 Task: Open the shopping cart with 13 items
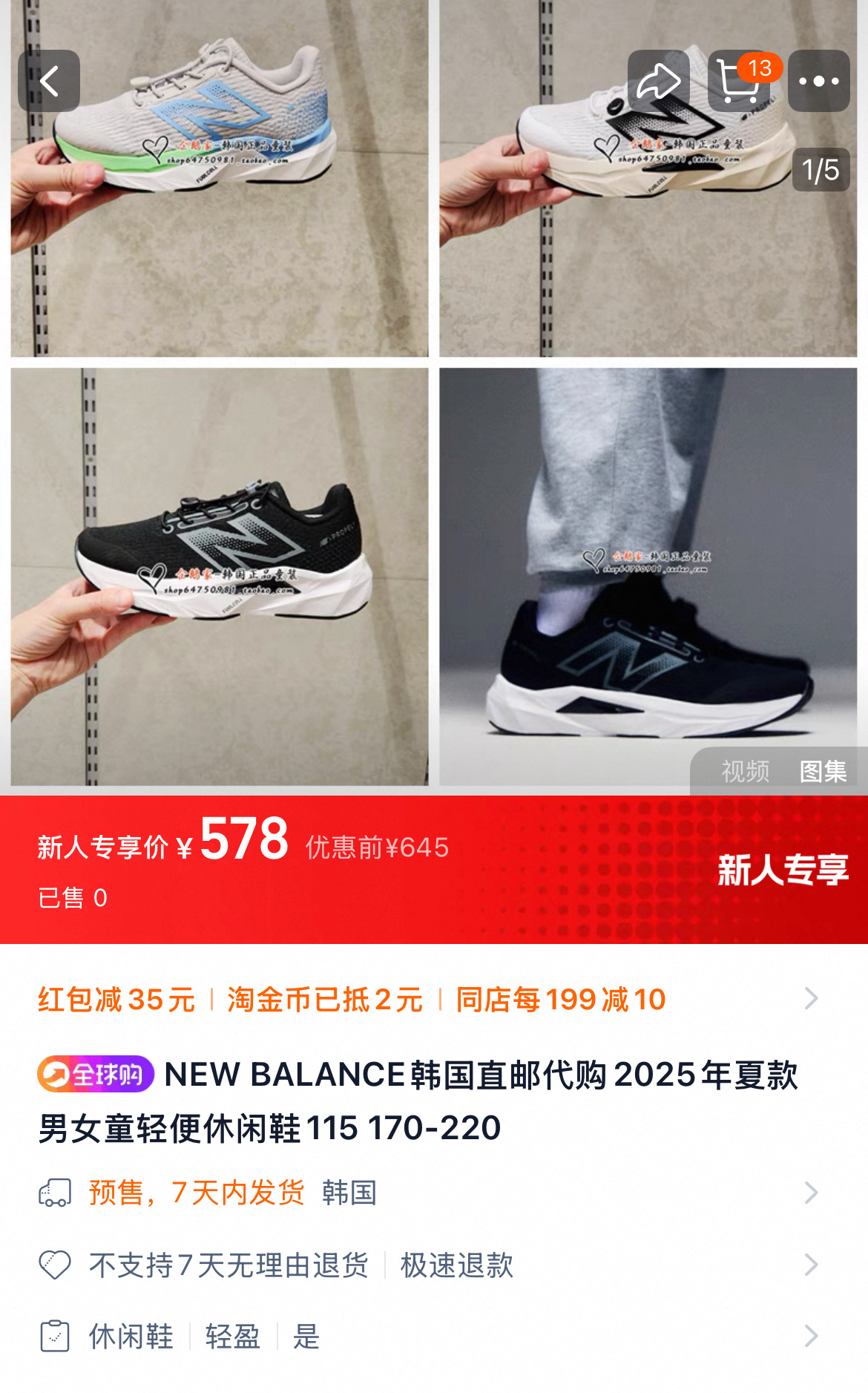[x=739, y=81]
